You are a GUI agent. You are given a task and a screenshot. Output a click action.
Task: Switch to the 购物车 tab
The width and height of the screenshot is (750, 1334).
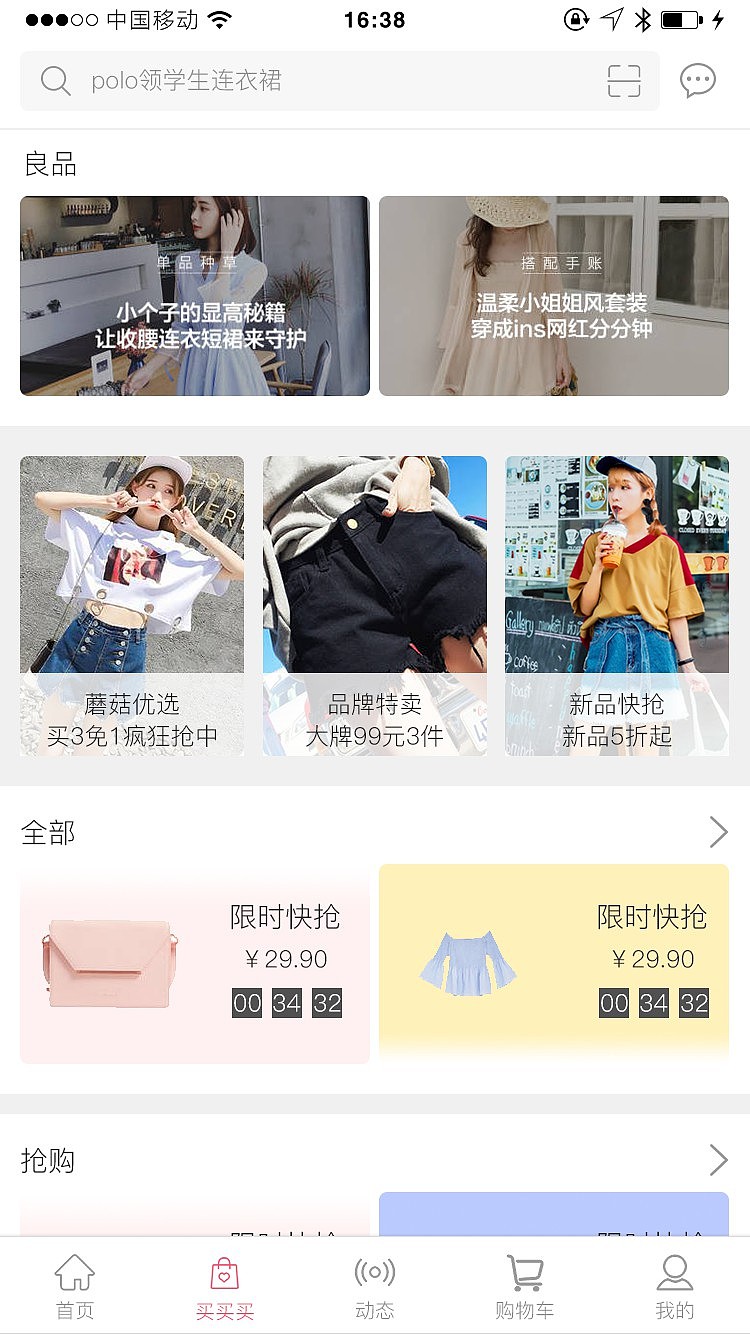pos(524,1284)
